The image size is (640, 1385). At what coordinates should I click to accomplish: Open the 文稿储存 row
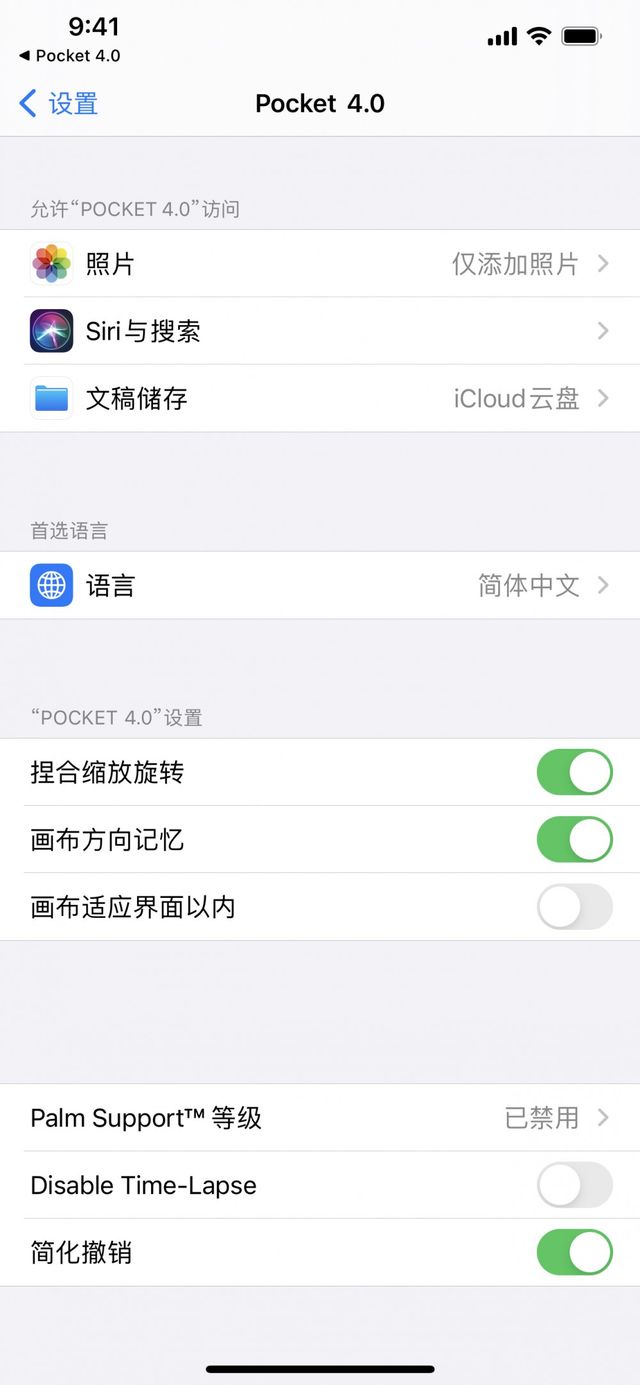pos(320,399)
